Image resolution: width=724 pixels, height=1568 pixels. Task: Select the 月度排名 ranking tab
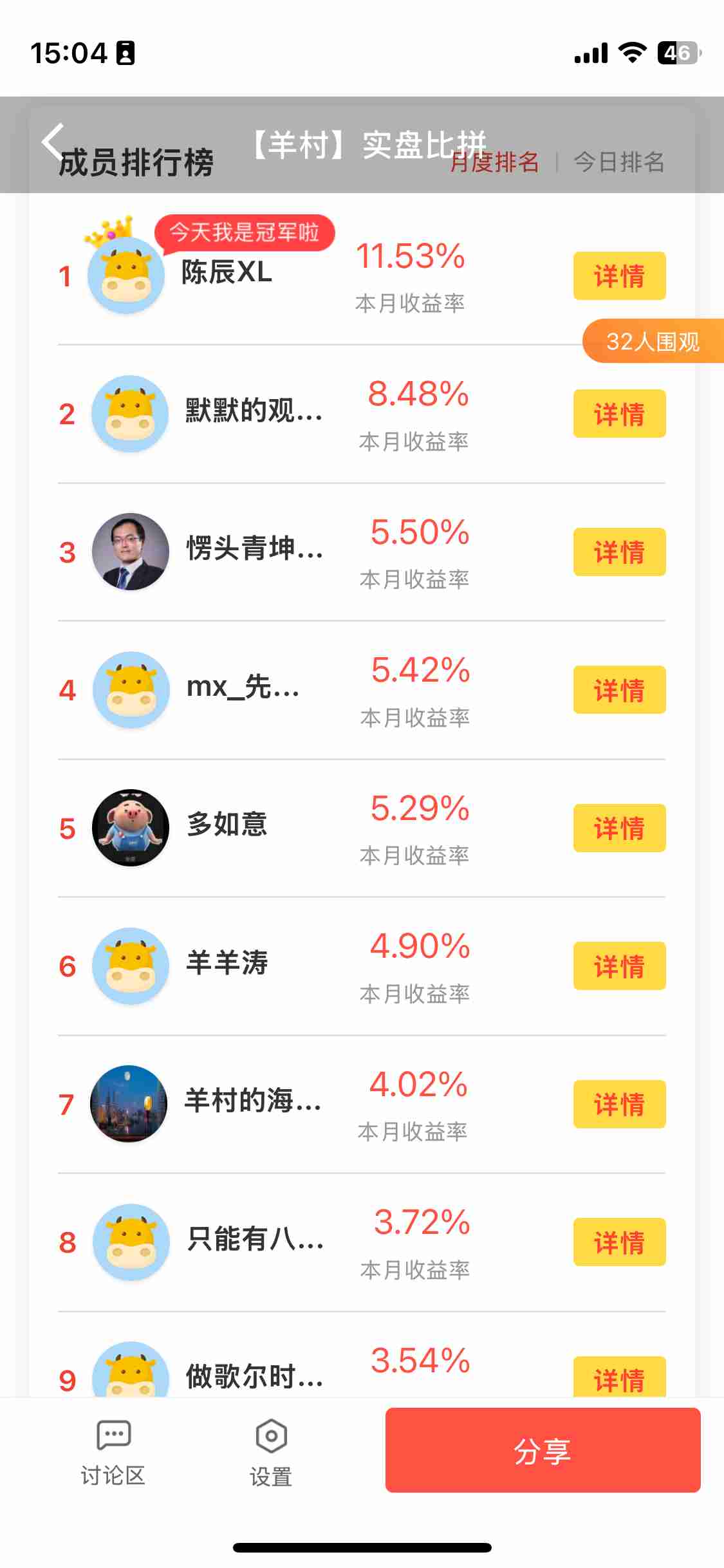point(494,162)
